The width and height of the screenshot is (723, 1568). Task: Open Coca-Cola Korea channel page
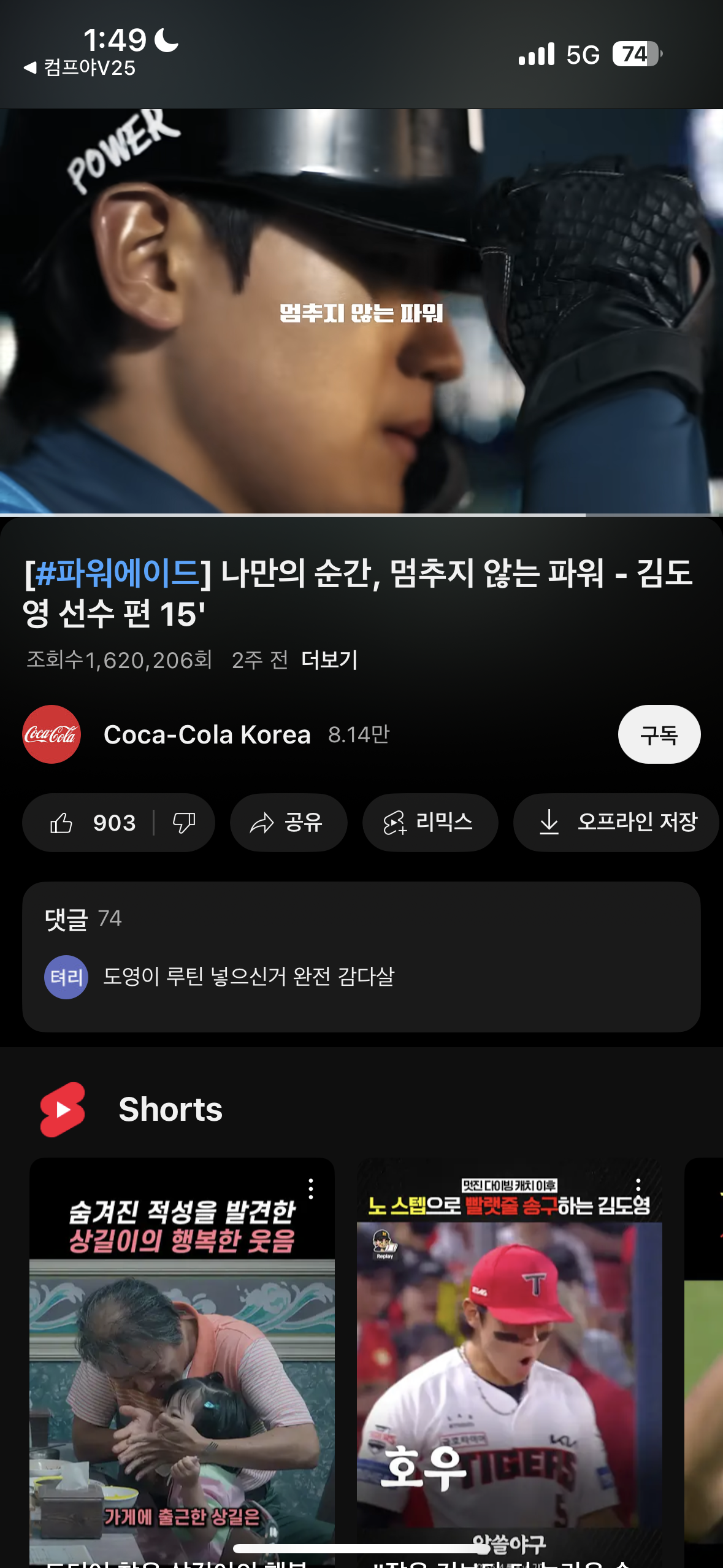206,734
